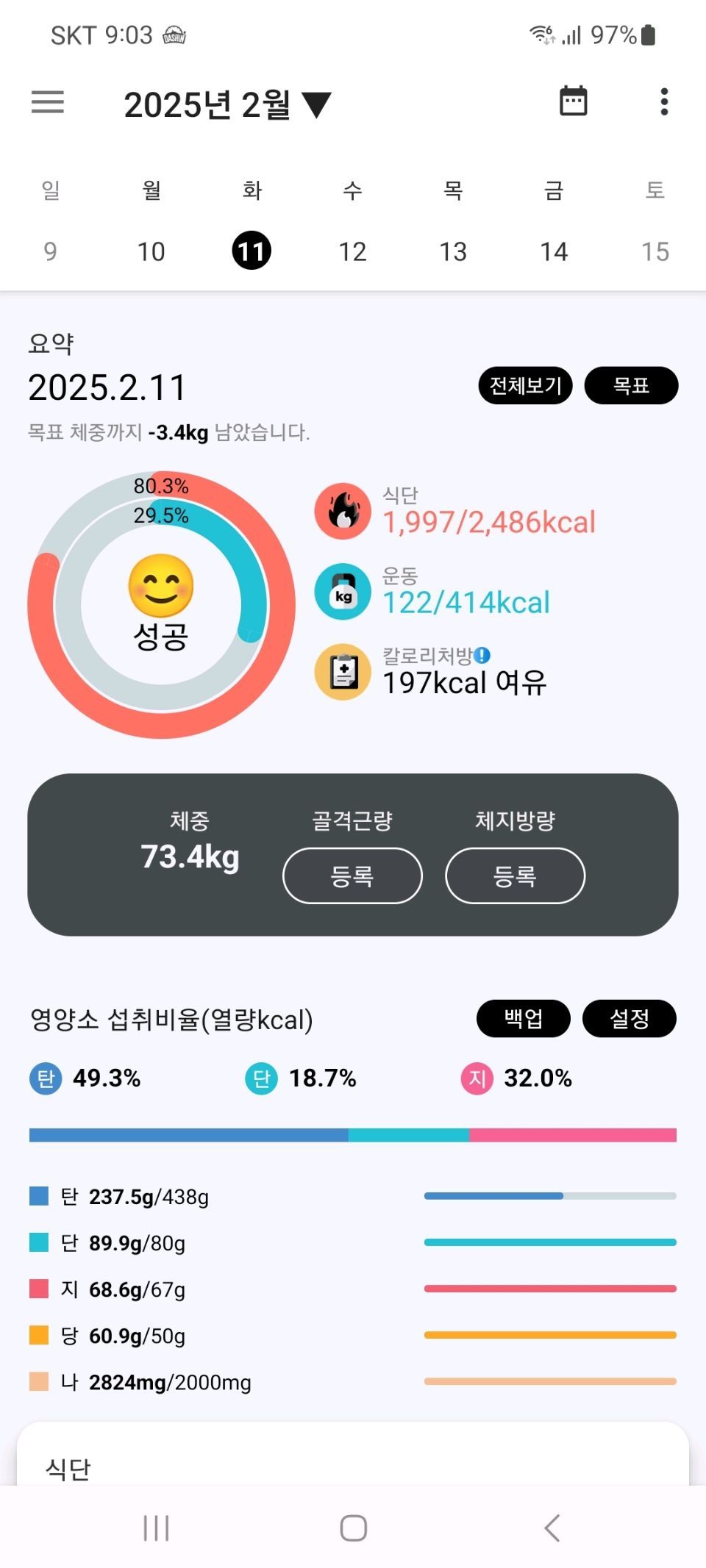Select date 12 (수)
The height and width of the screenshot is (1568, 706).
[352, 251]
